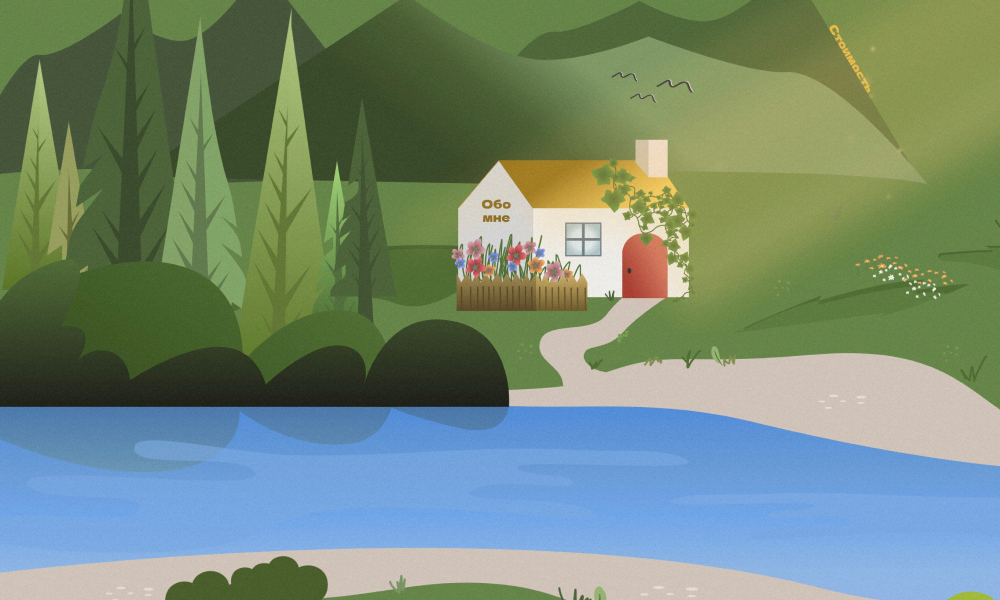The image size is (1000, 600).
Task: Open the Обо мне section on the house
Action: point(495,211)
